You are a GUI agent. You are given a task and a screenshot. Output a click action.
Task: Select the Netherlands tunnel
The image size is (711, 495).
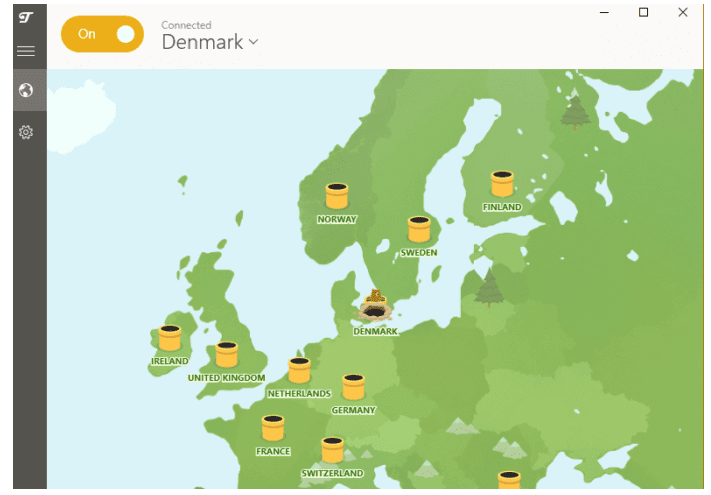coord(299,371)
